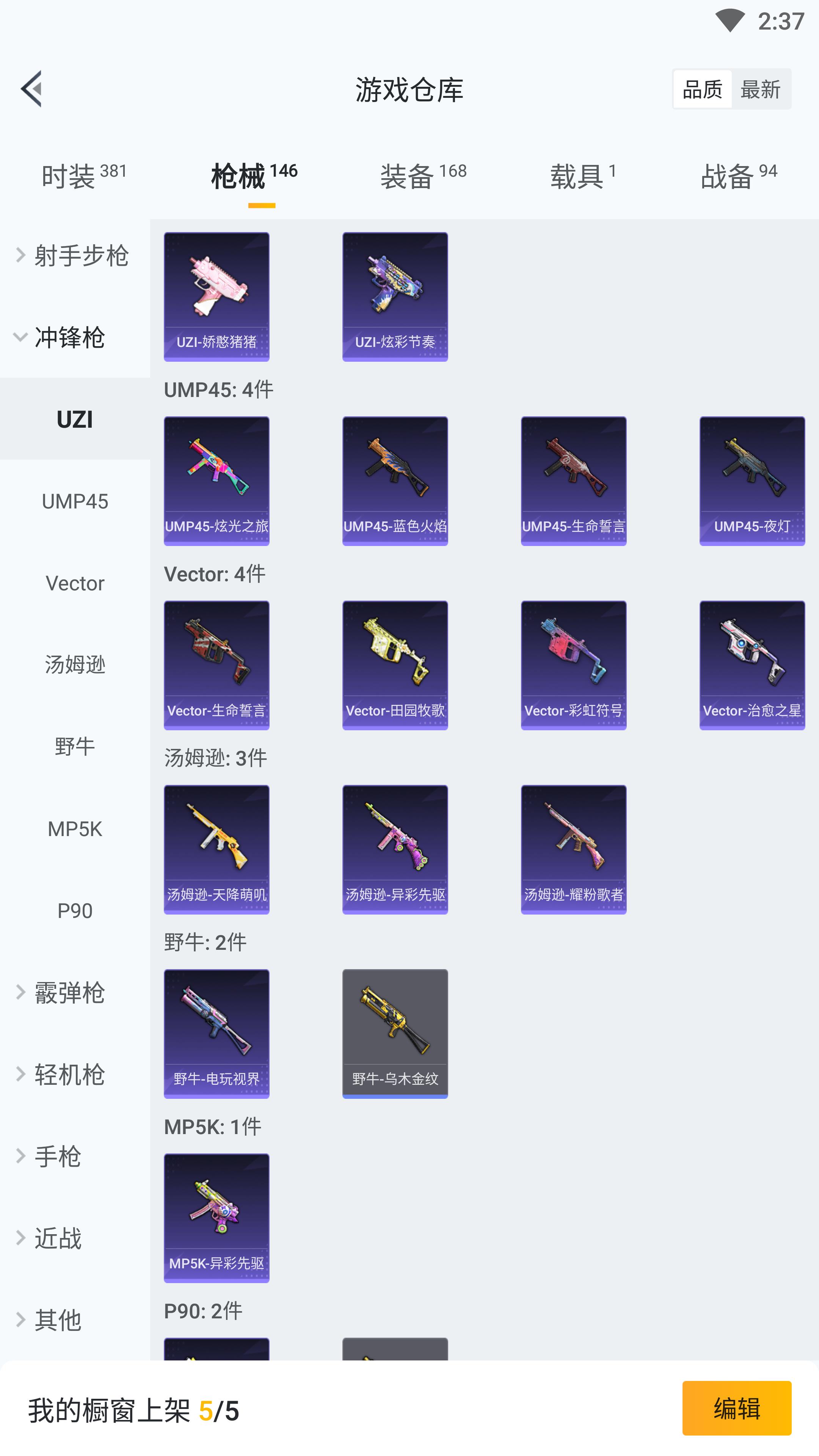Open the 战备 tab
Image resolution: width=819 pixels, height=1456 pixels.
pos(738,176)
